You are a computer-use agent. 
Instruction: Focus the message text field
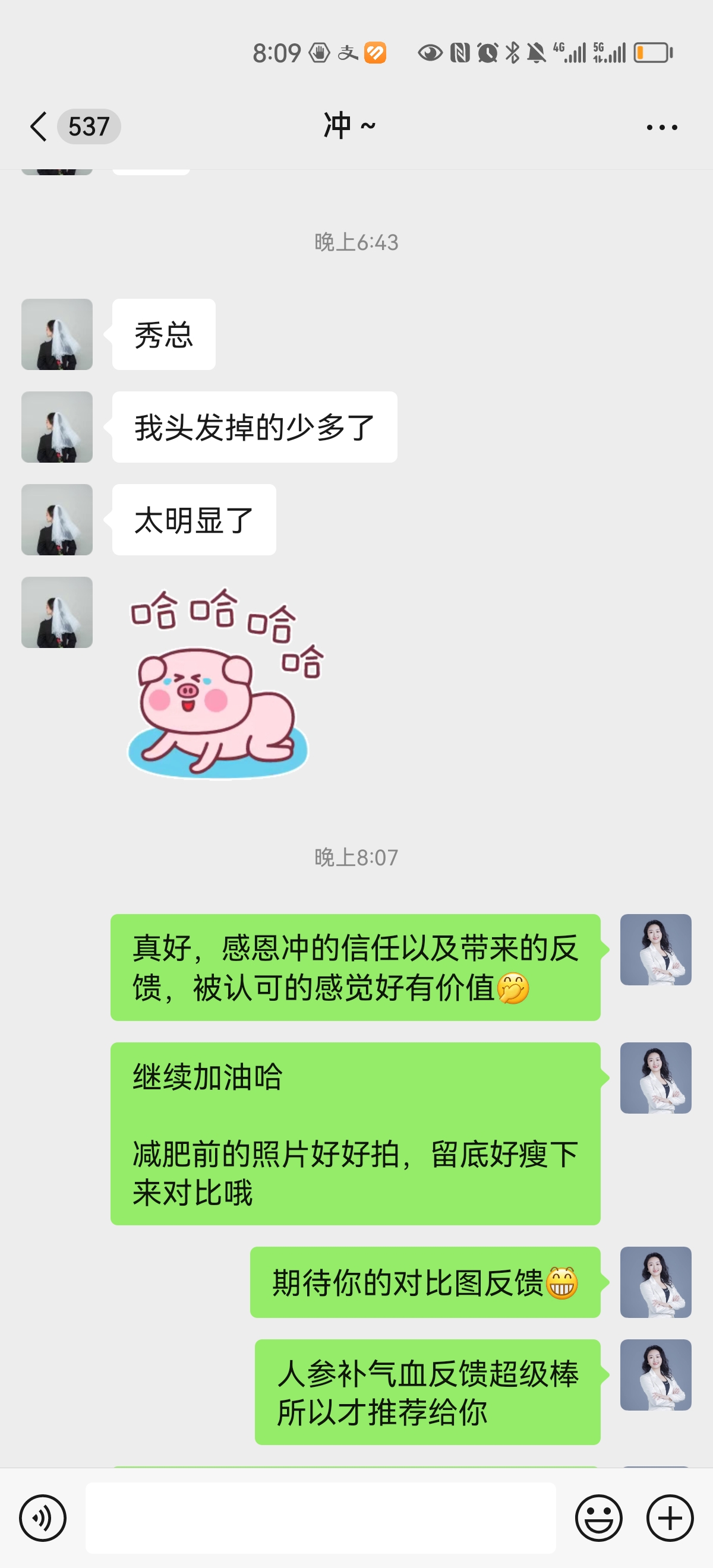point(320,1518)
